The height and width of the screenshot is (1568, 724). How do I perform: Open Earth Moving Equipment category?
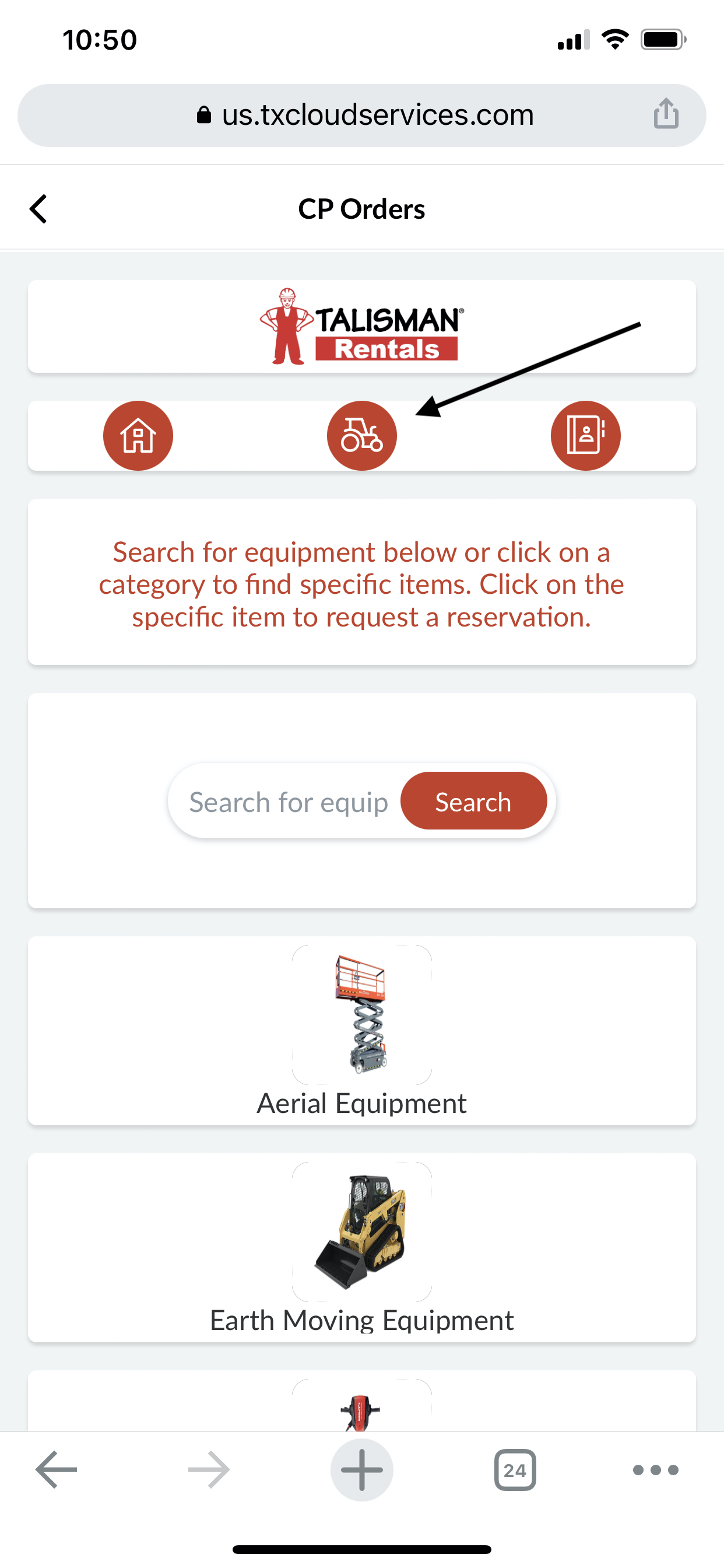(361, 1248)
